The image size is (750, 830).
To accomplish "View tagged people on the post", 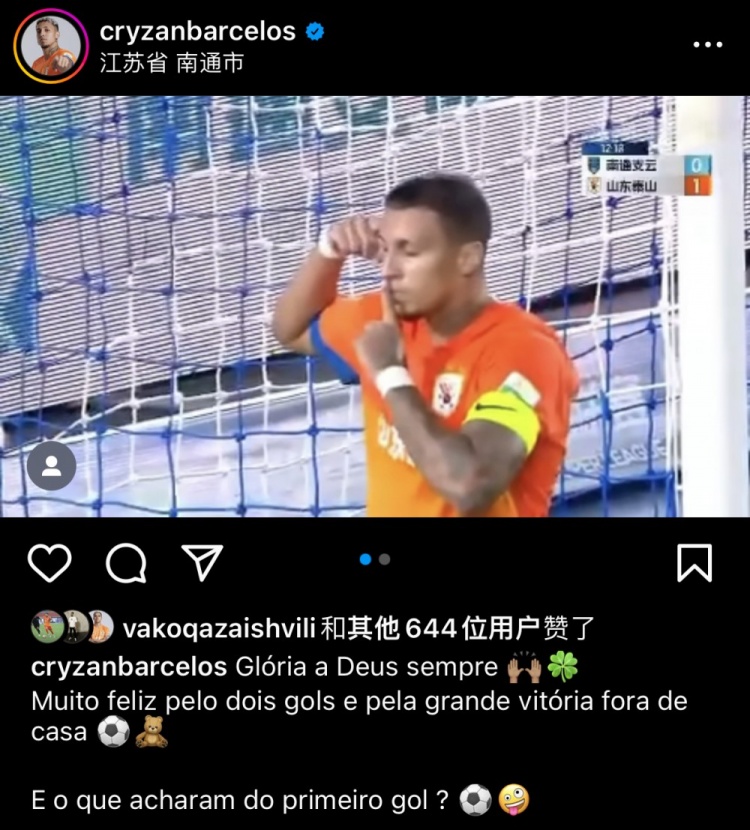I will coord(52,465).
